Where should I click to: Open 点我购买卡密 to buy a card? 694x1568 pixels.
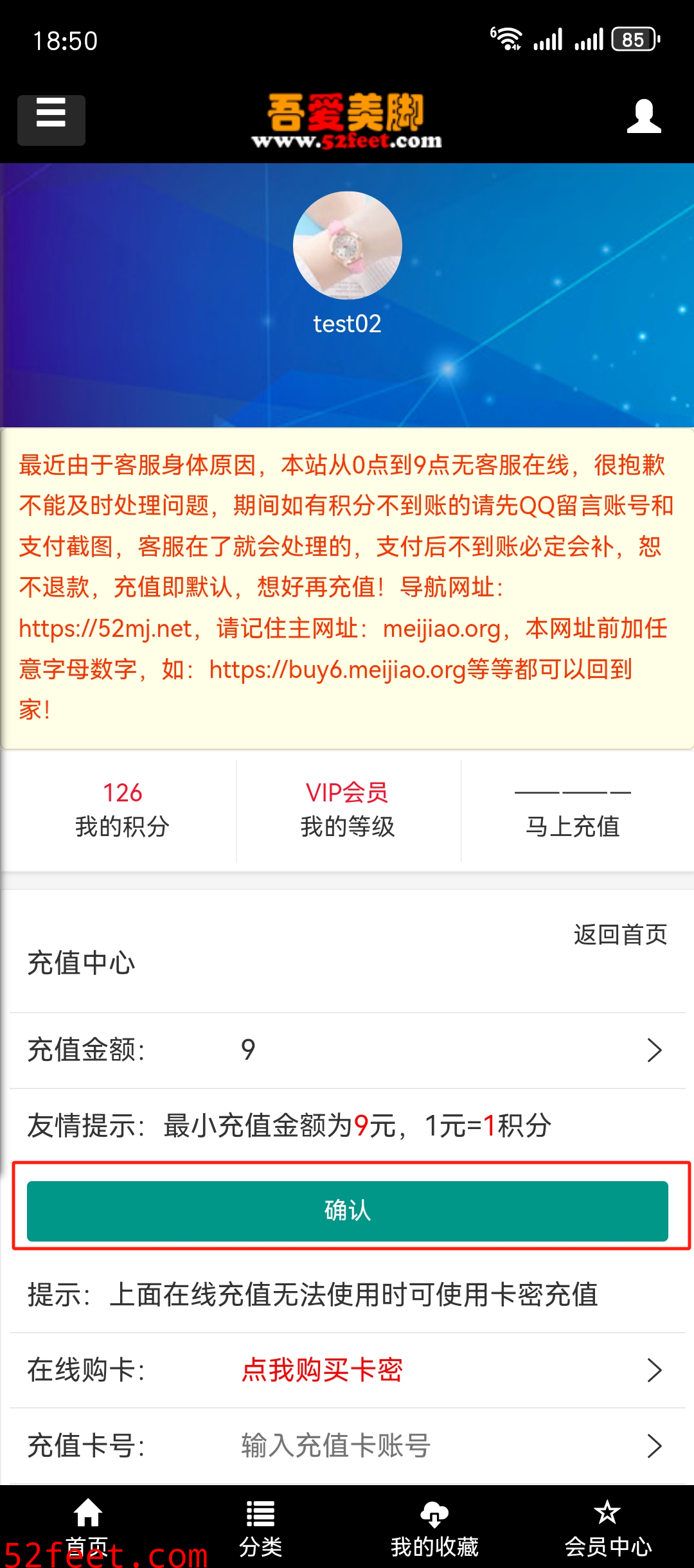point(322,1370)
